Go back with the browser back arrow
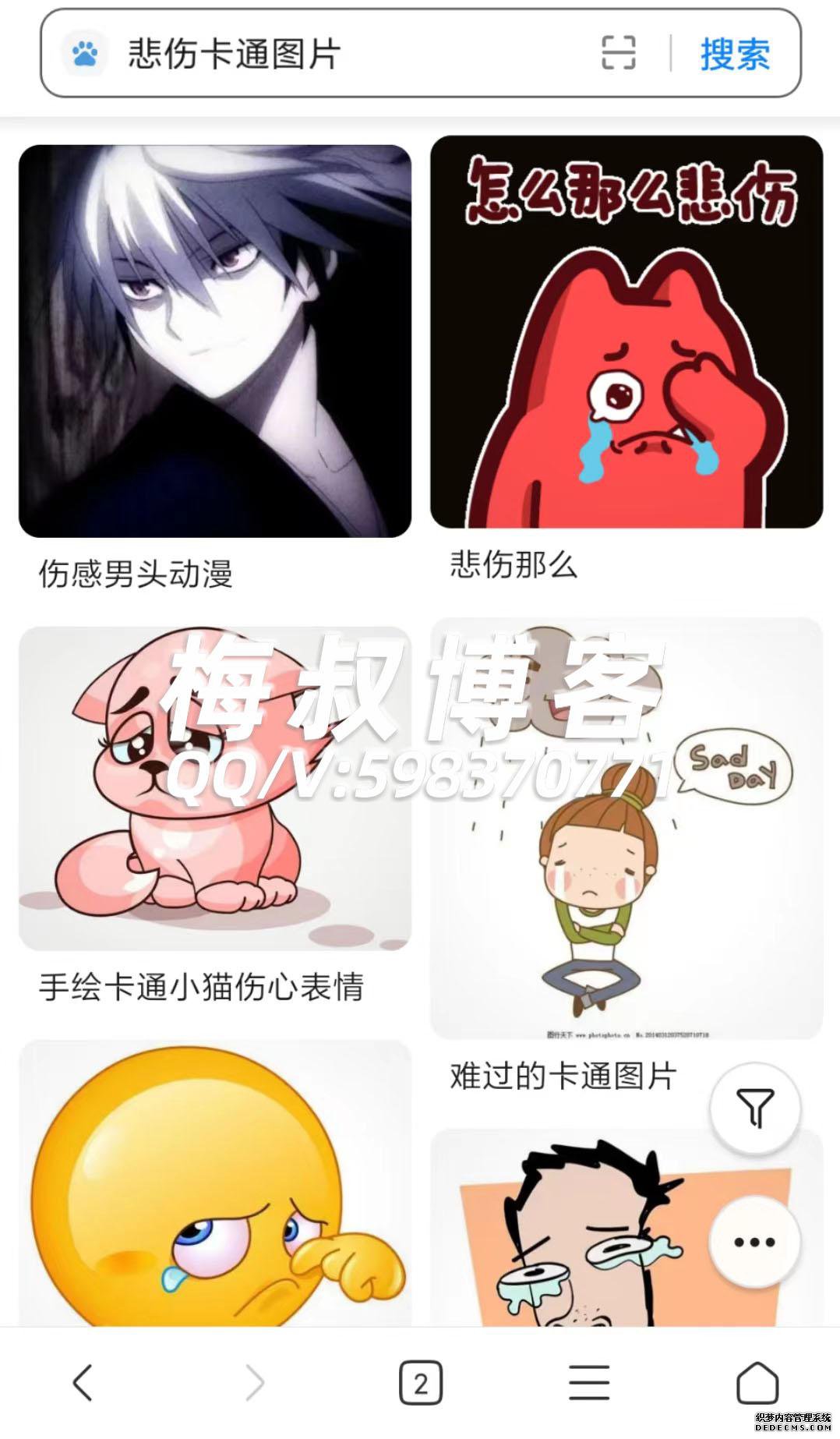Viewport: 840px width, 1439px height. 83,1382
